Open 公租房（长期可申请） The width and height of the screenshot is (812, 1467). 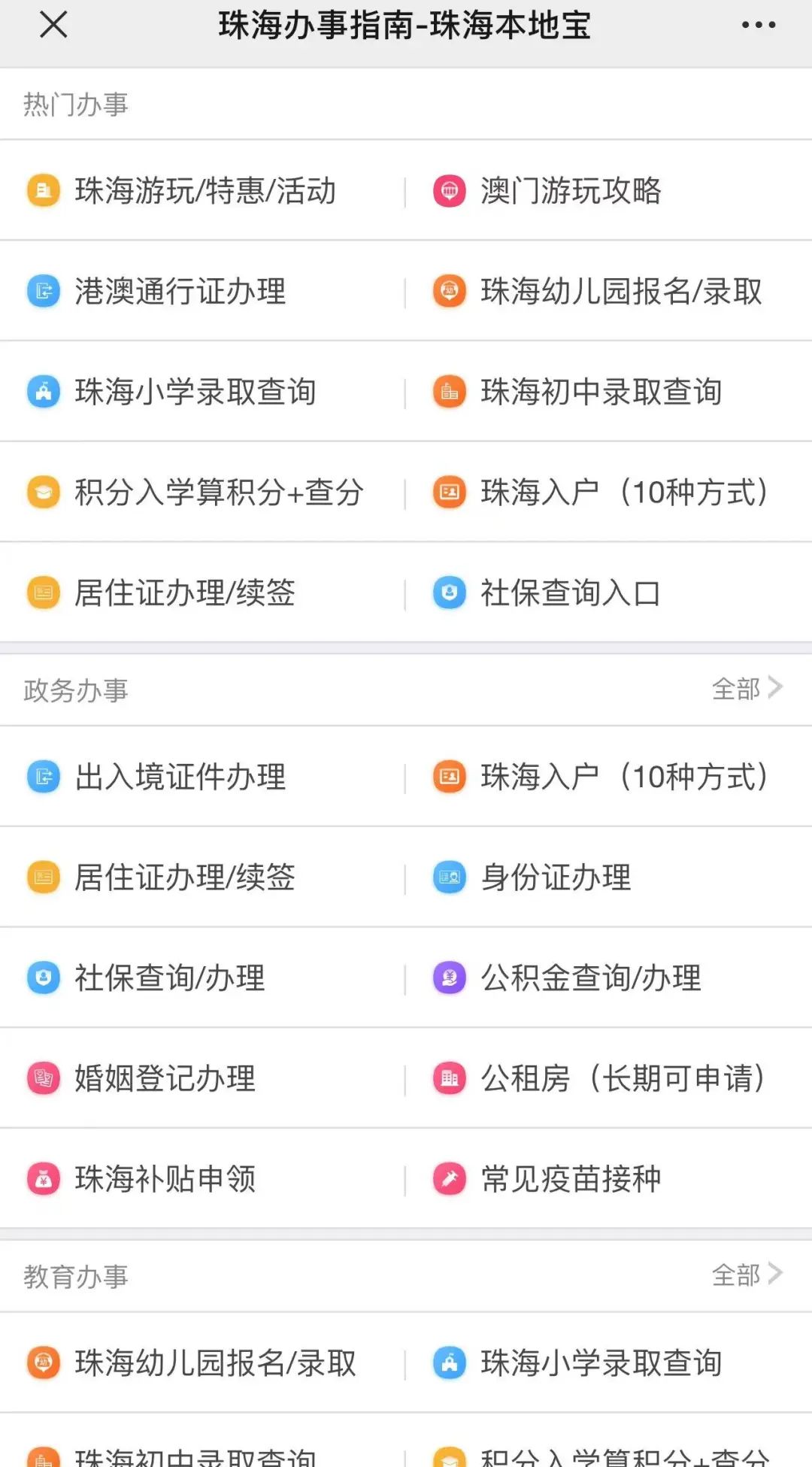pyautogui.click(x=609, y=1079)
